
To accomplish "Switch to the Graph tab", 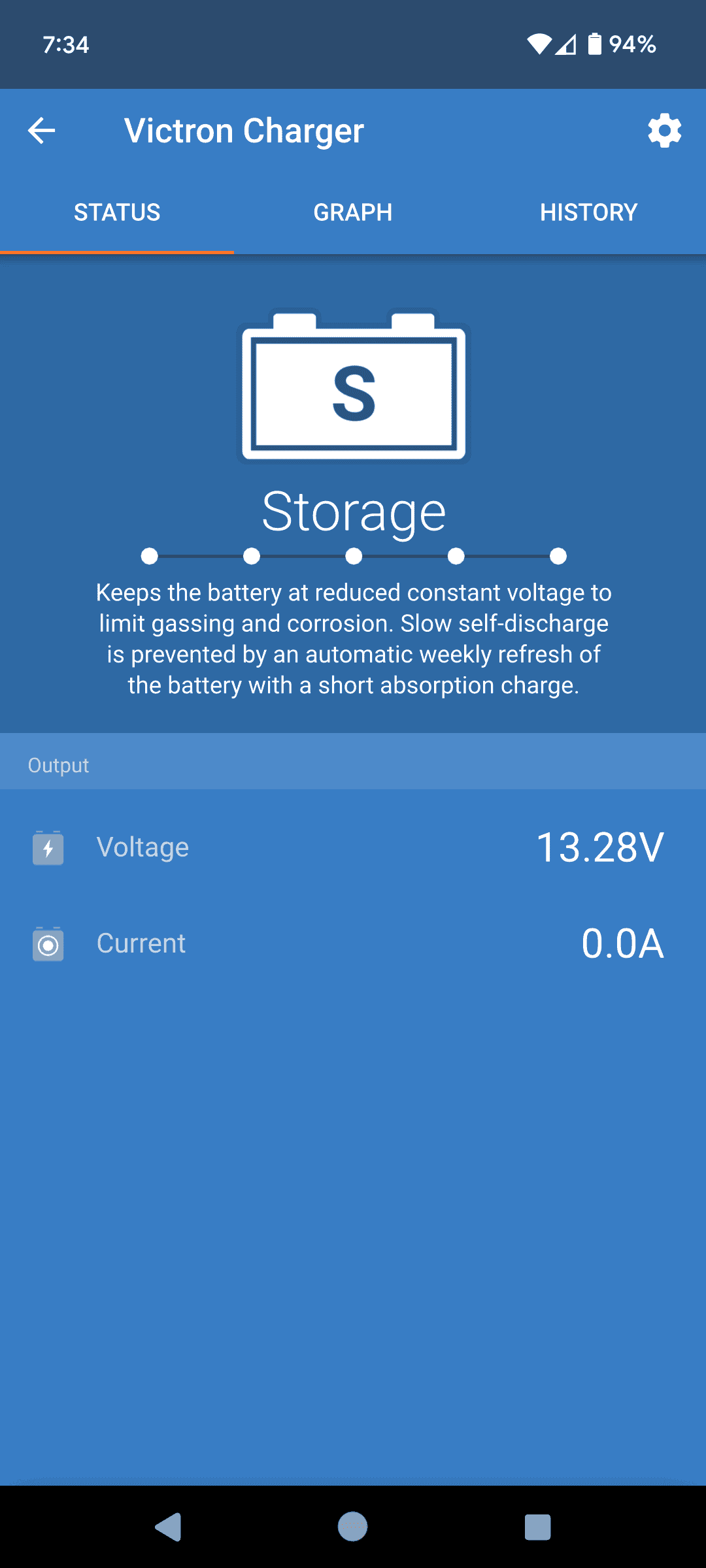I will point(353,212).
